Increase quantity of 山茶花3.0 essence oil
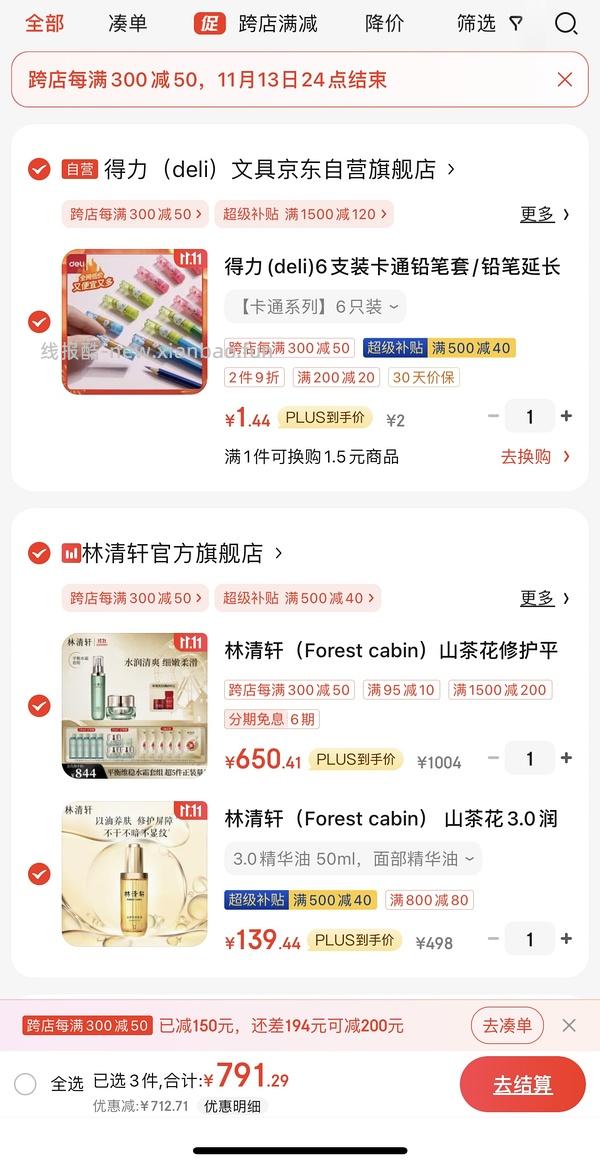600x1165 pixels. coord(567,938)
